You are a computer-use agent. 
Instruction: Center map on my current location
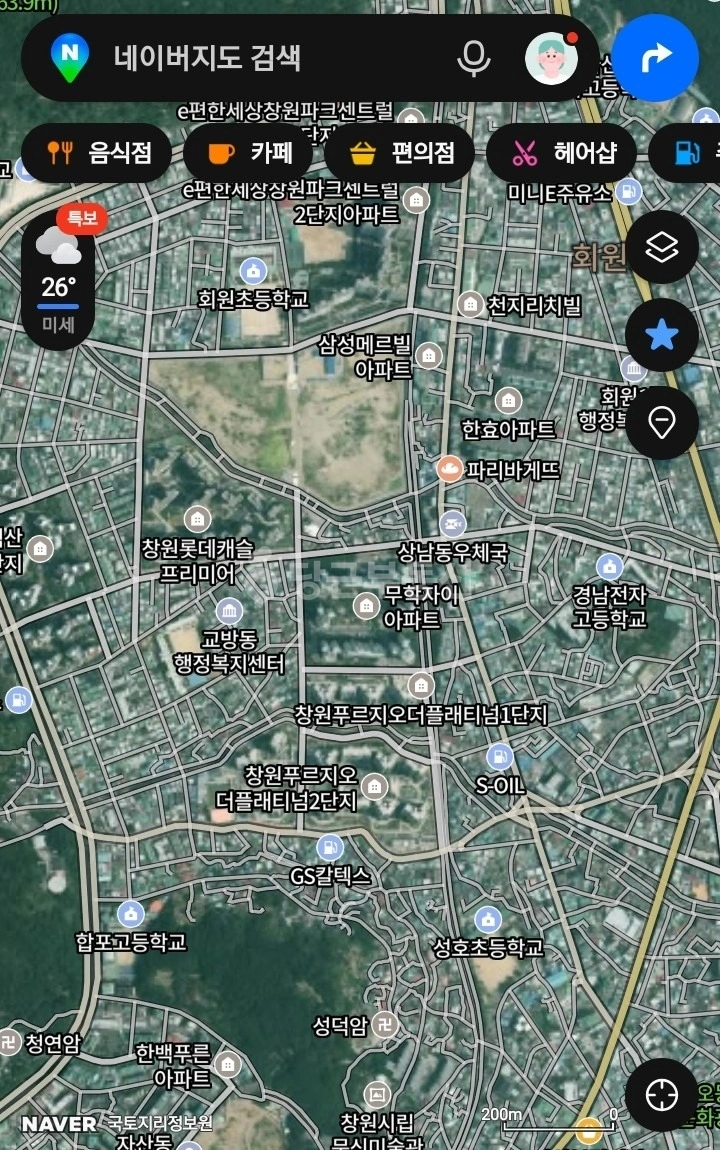(661, 1095)
